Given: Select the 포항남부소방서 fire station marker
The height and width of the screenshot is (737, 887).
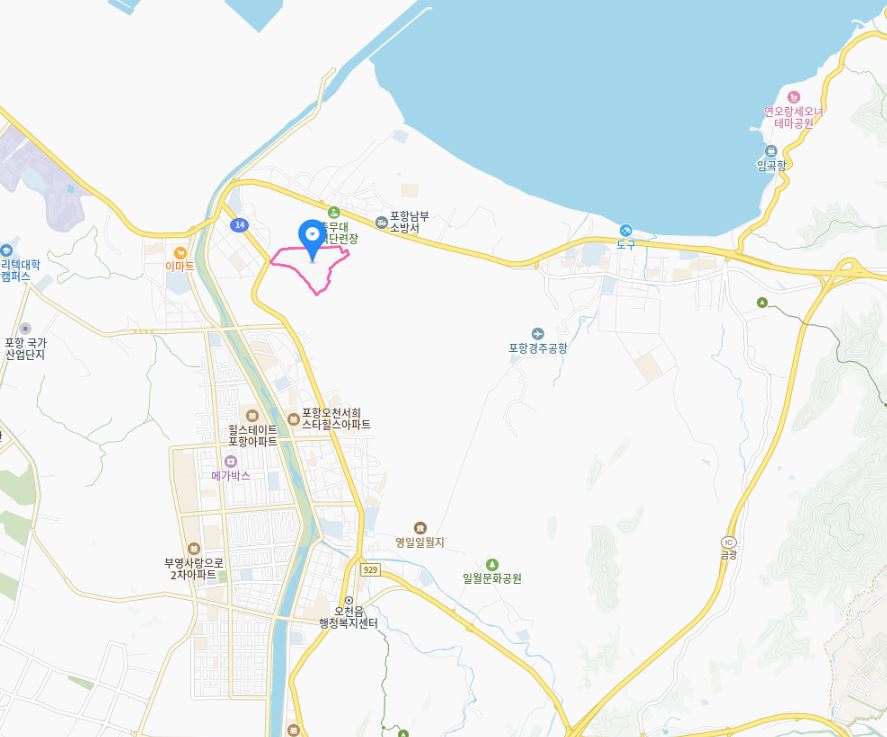Looking at the screenshot, I should (x=381, y=222).
